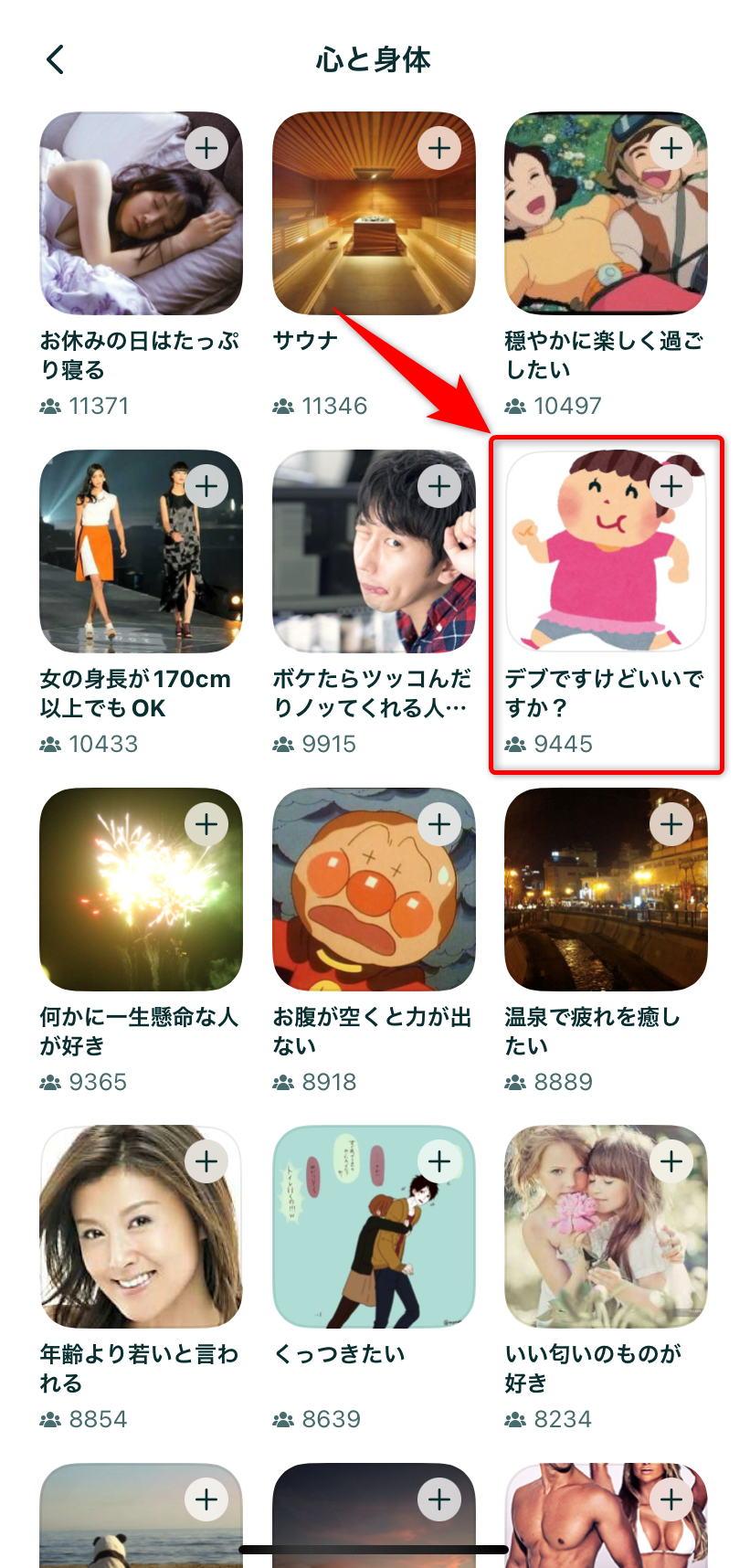Add the 女の身長が170cm以上でもOK community

(x=206, y=486)
